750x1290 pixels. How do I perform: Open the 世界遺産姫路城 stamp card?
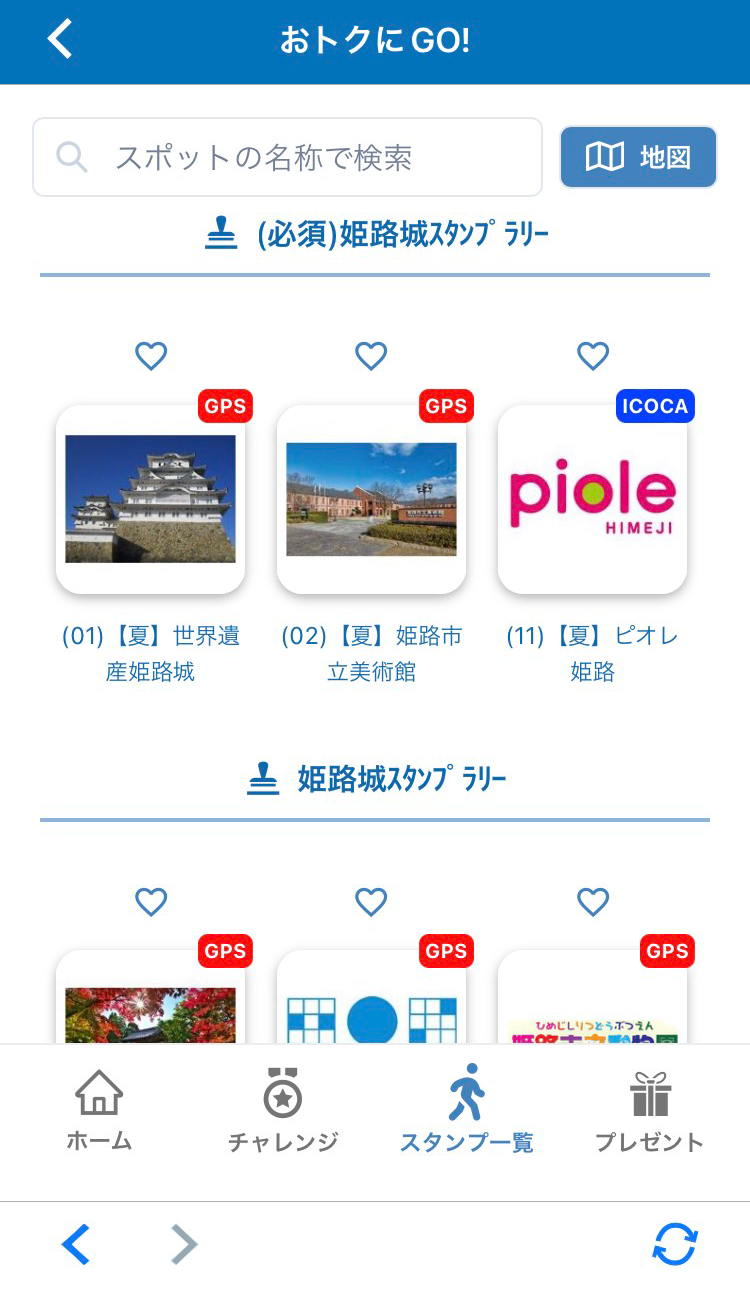tap(151, 499)
